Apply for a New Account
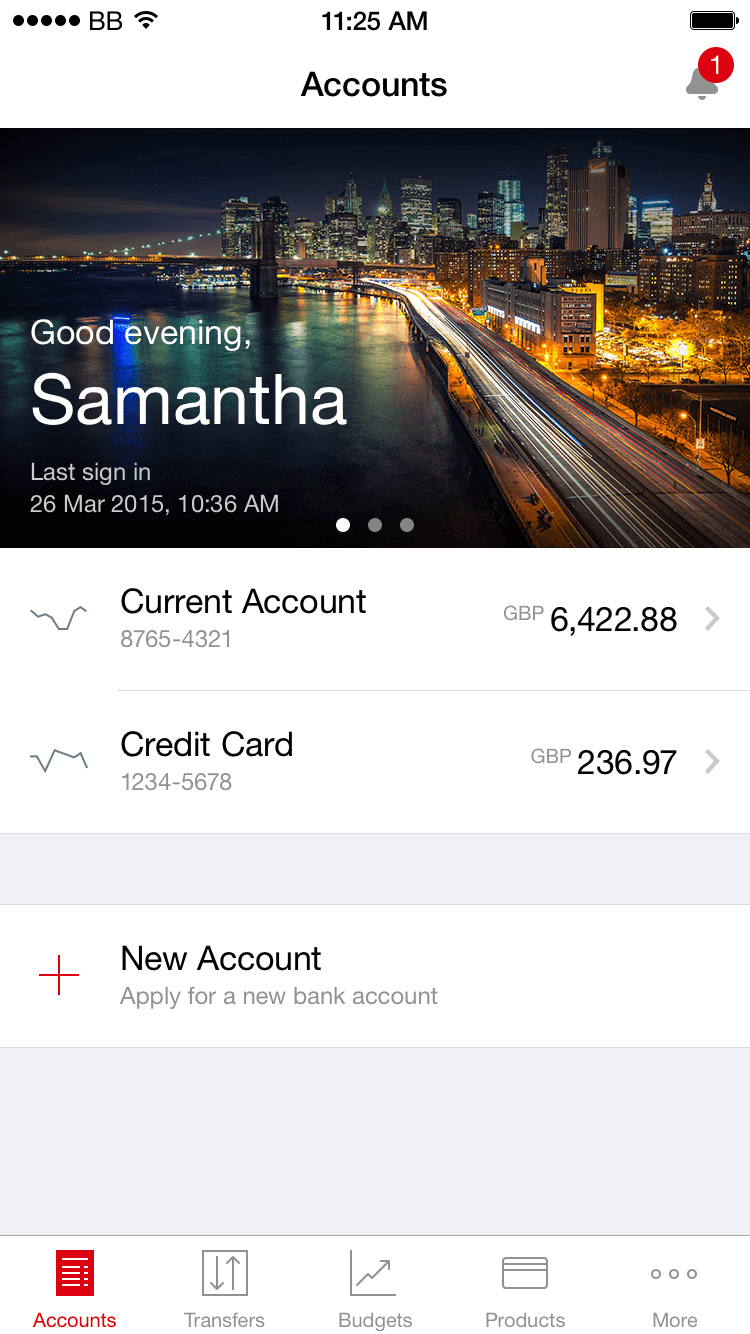 pos(375,976)
